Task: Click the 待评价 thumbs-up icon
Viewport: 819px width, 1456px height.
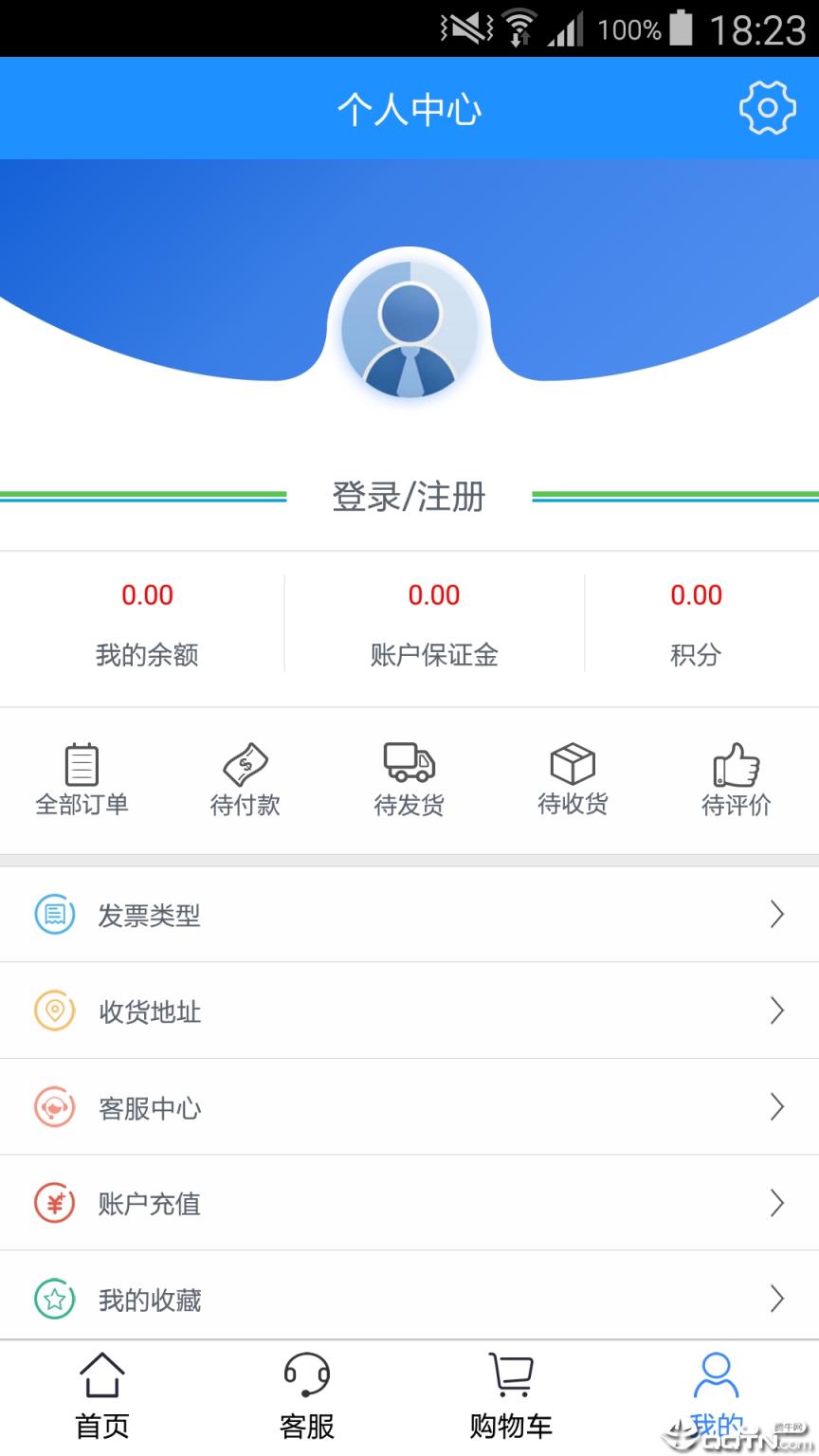Action: tap(736, 761)
